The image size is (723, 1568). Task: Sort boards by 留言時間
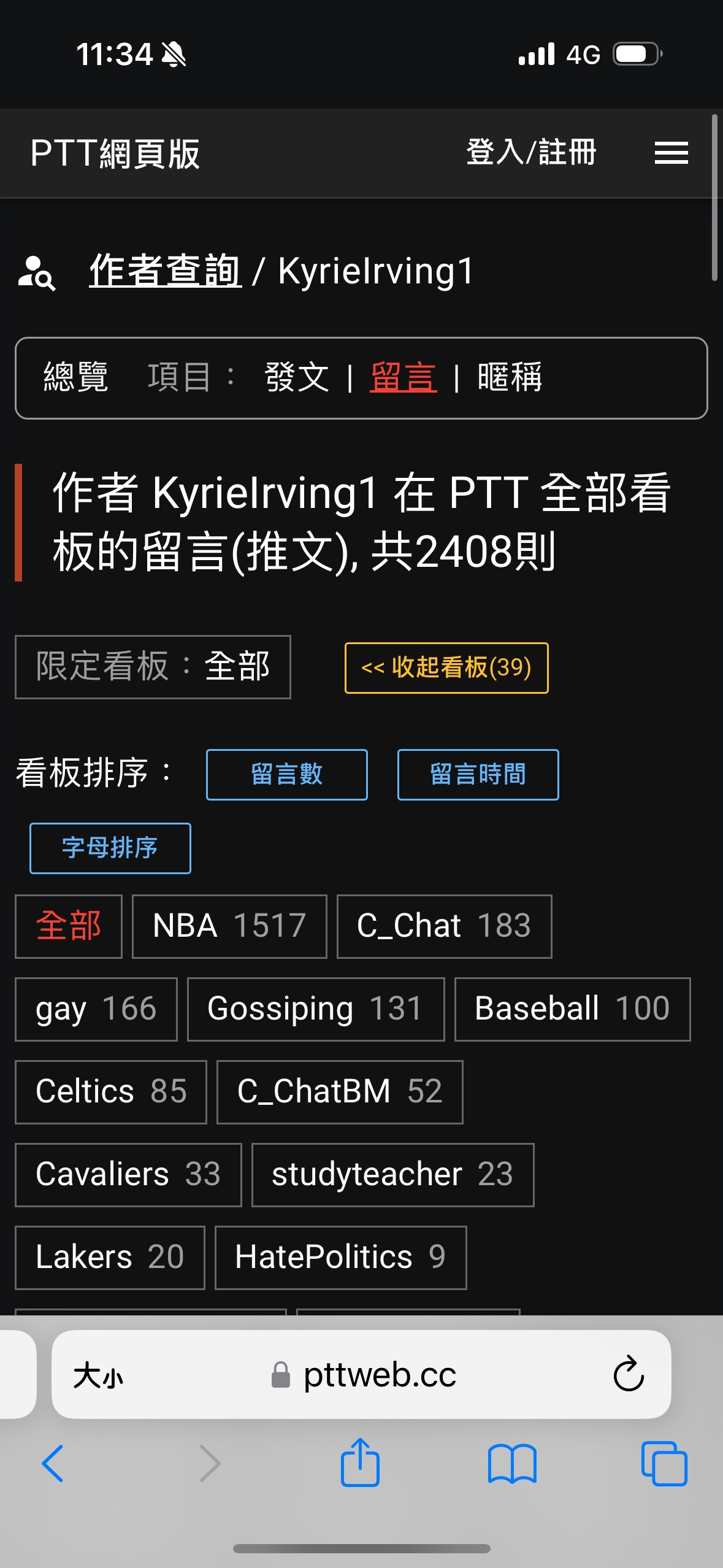pos(478,774)
